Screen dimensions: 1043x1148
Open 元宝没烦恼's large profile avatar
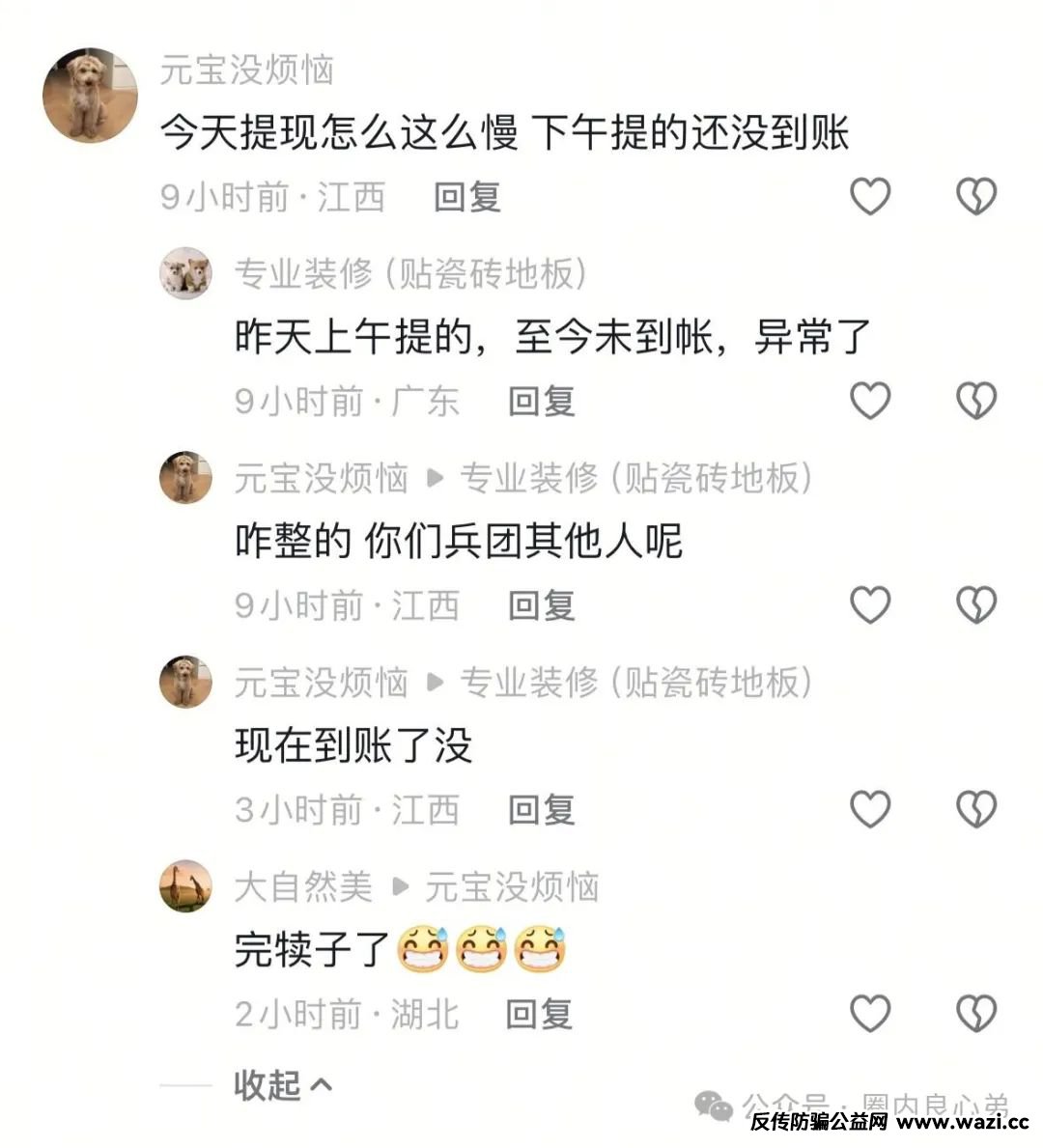pos(91,96)
